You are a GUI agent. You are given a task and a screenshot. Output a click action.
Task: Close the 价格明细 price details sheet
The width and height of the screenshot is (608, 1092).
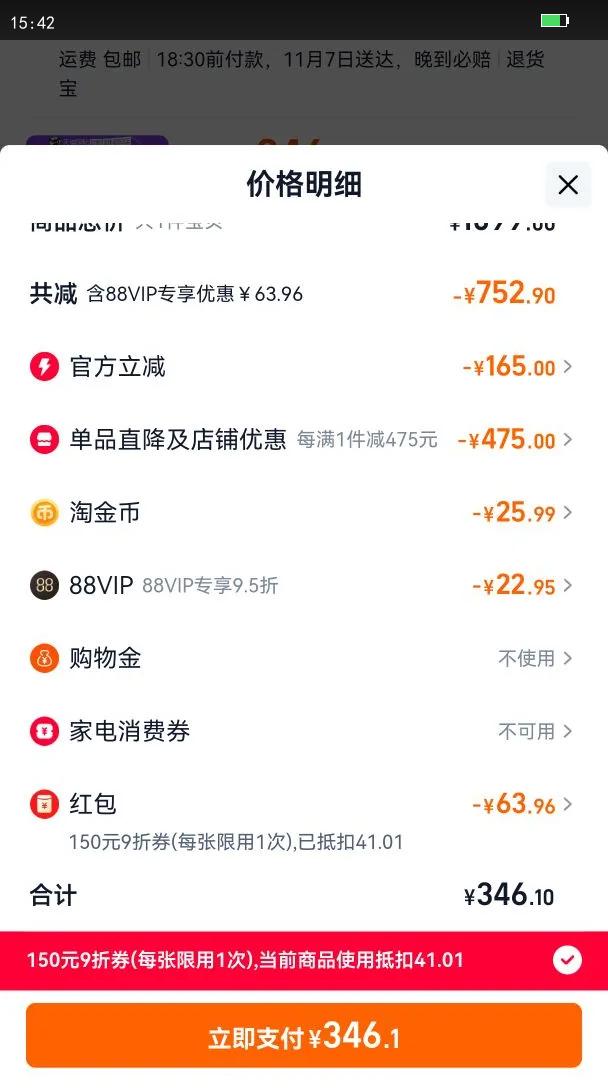tap(568, 184)
